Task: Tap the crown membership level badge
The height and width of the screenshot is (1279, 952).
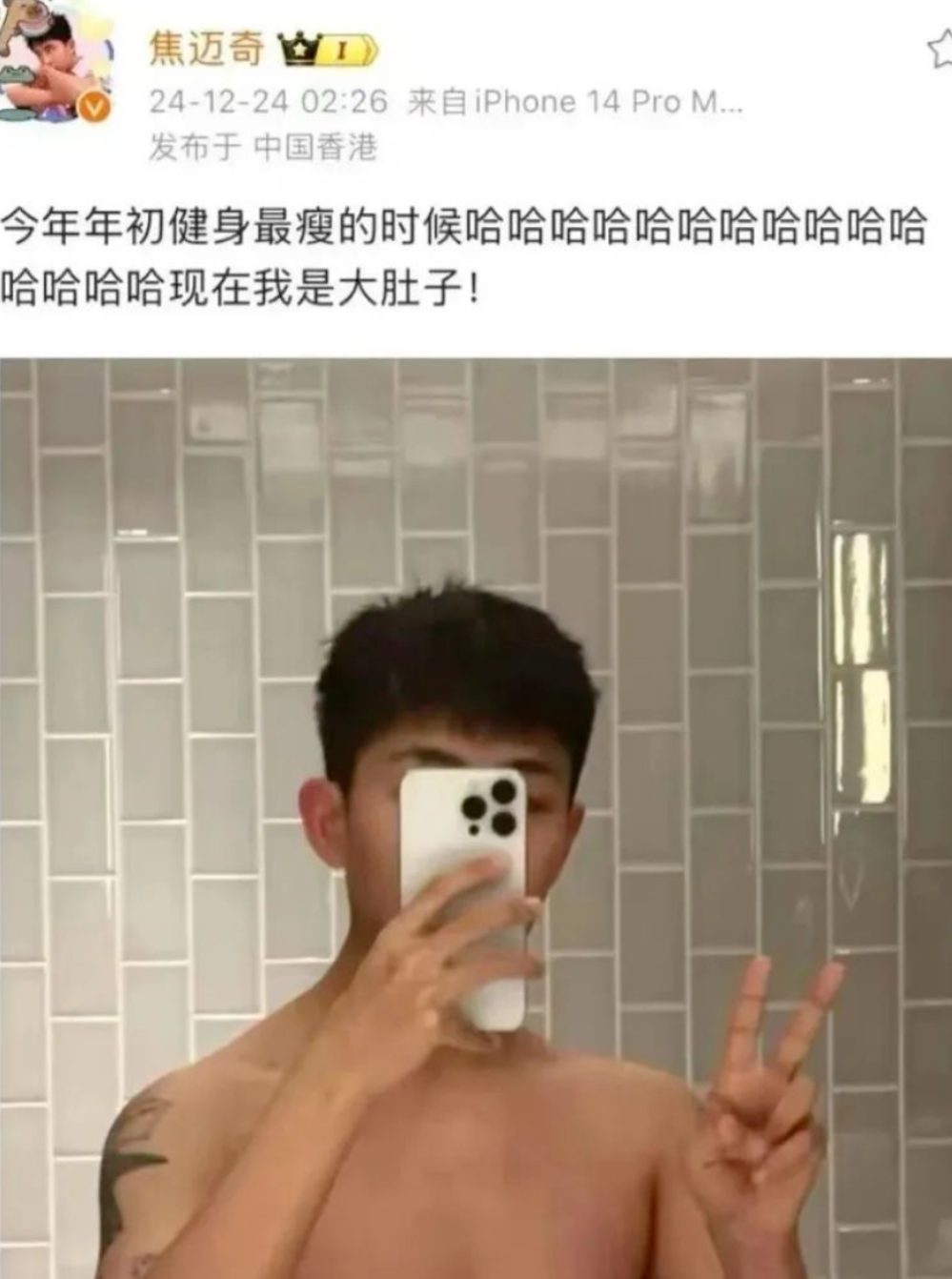Action: pos(328,49)
